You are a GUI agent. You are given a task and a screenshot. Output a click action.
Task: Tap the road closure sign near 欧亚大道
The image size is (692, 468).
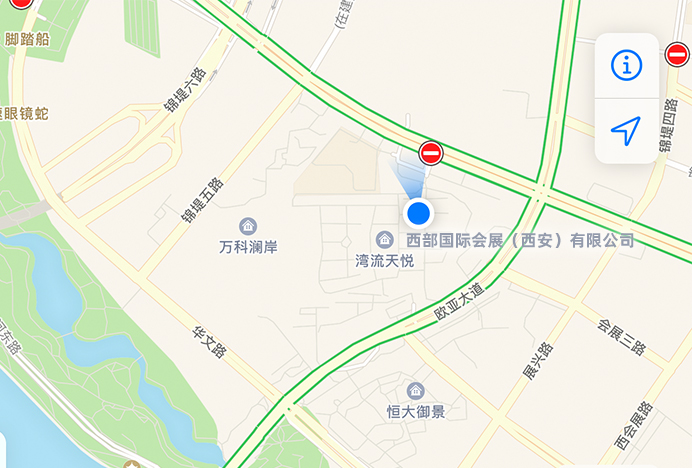point(431,153)
